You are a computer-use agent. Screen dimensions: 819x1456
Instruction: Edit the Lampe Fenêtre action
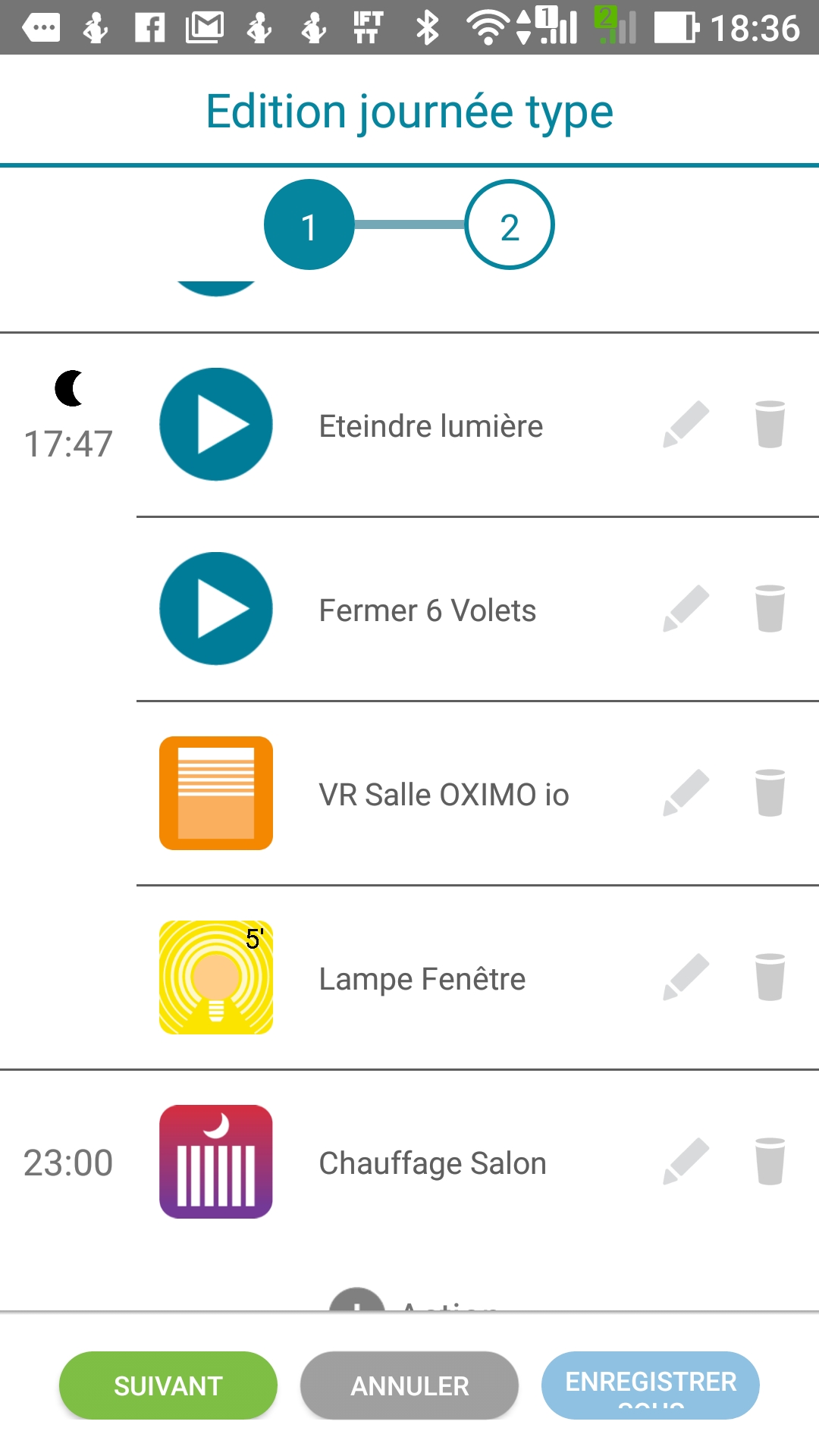(x=686, y=977)
